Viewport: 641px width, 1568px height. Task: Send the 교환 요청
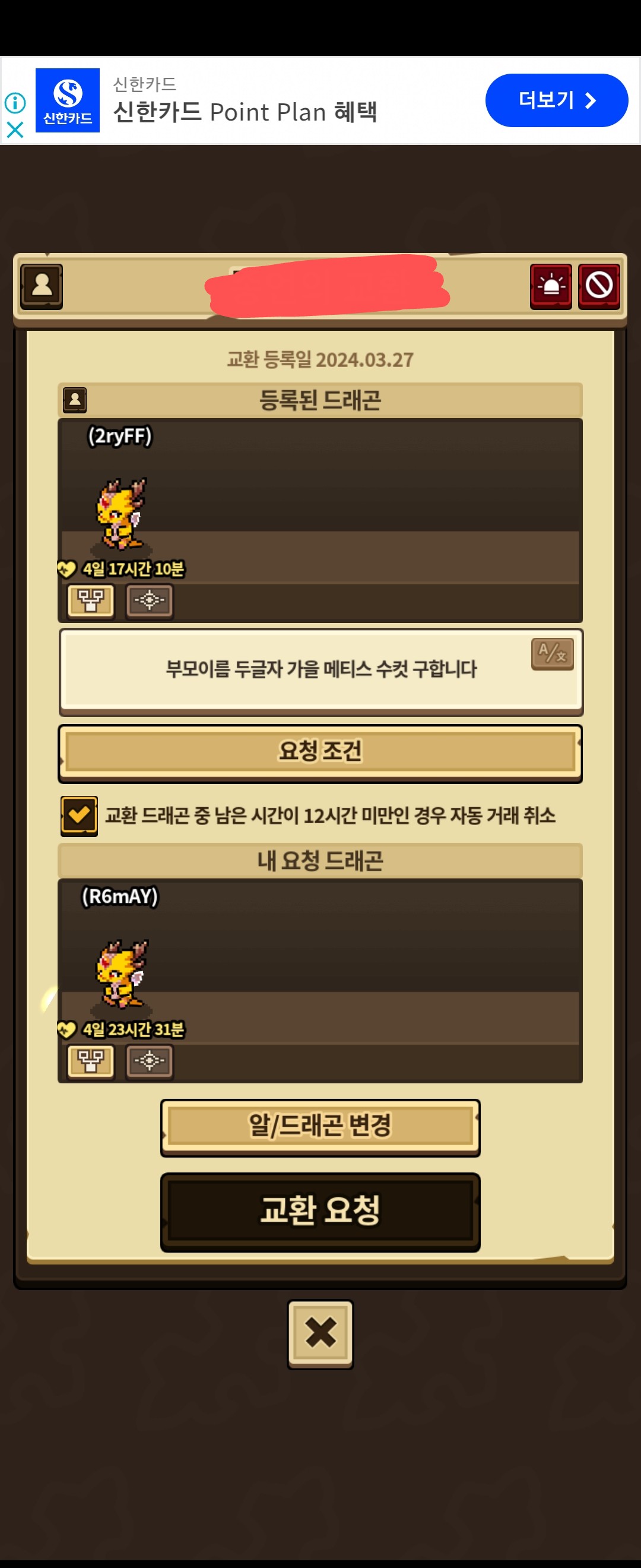[x=320, y=1210]
